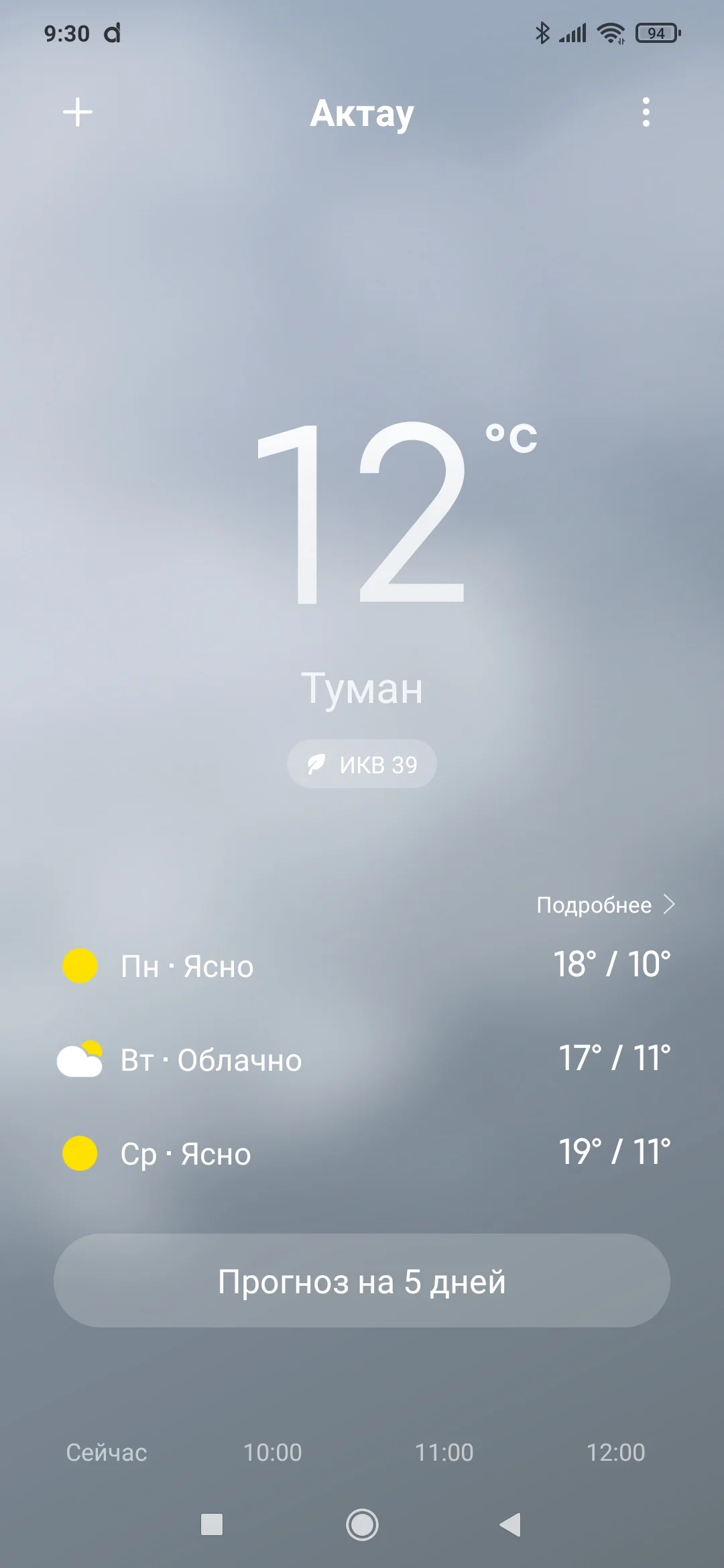Tap the sun icon beside Wednesday forecast

pyautogui.click(x=80, y=1153)
